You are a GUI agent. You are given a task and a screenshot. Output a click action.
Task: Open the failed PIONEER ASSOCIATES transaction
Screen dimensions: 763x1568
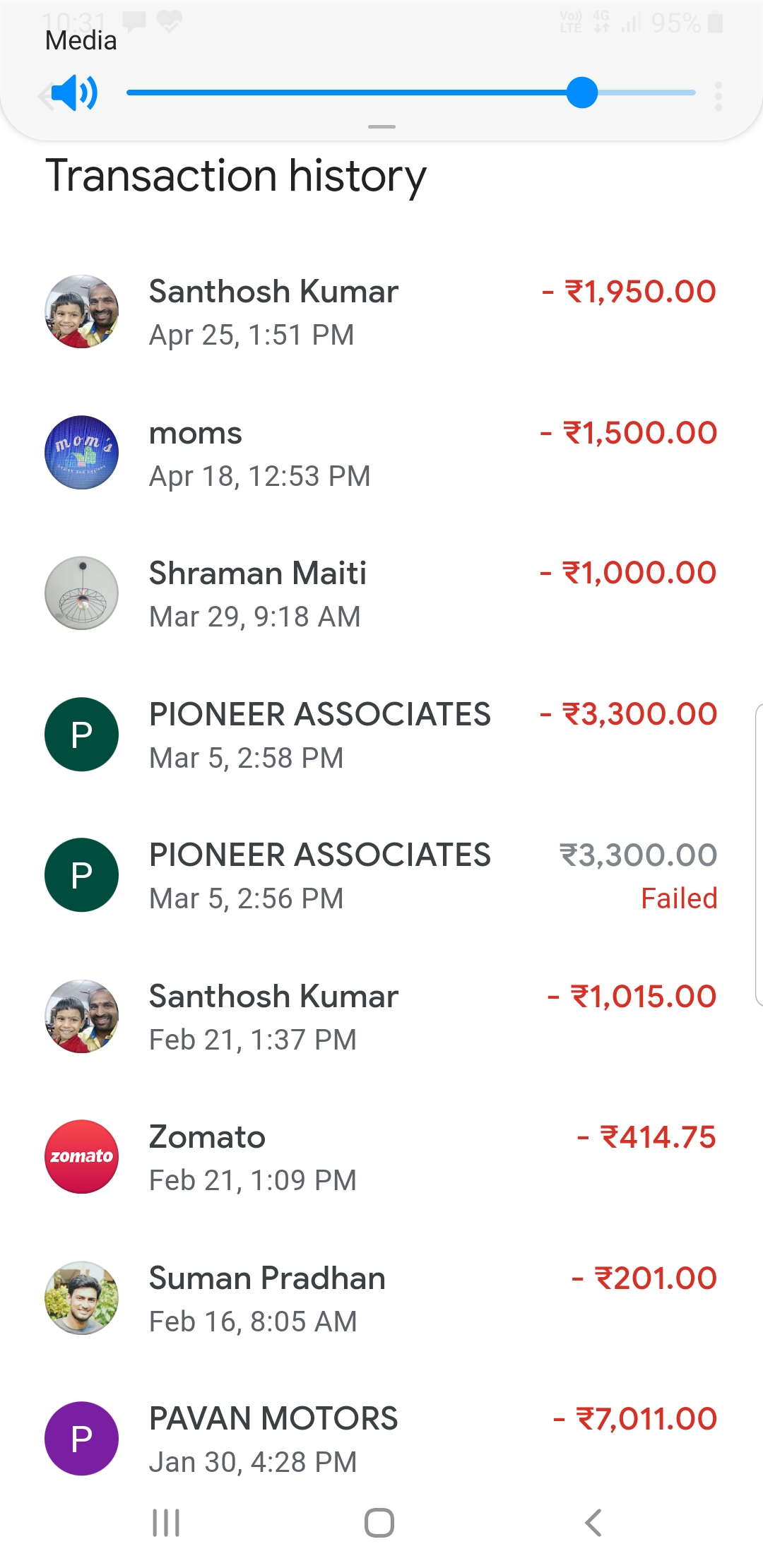[x=381, y=876]
